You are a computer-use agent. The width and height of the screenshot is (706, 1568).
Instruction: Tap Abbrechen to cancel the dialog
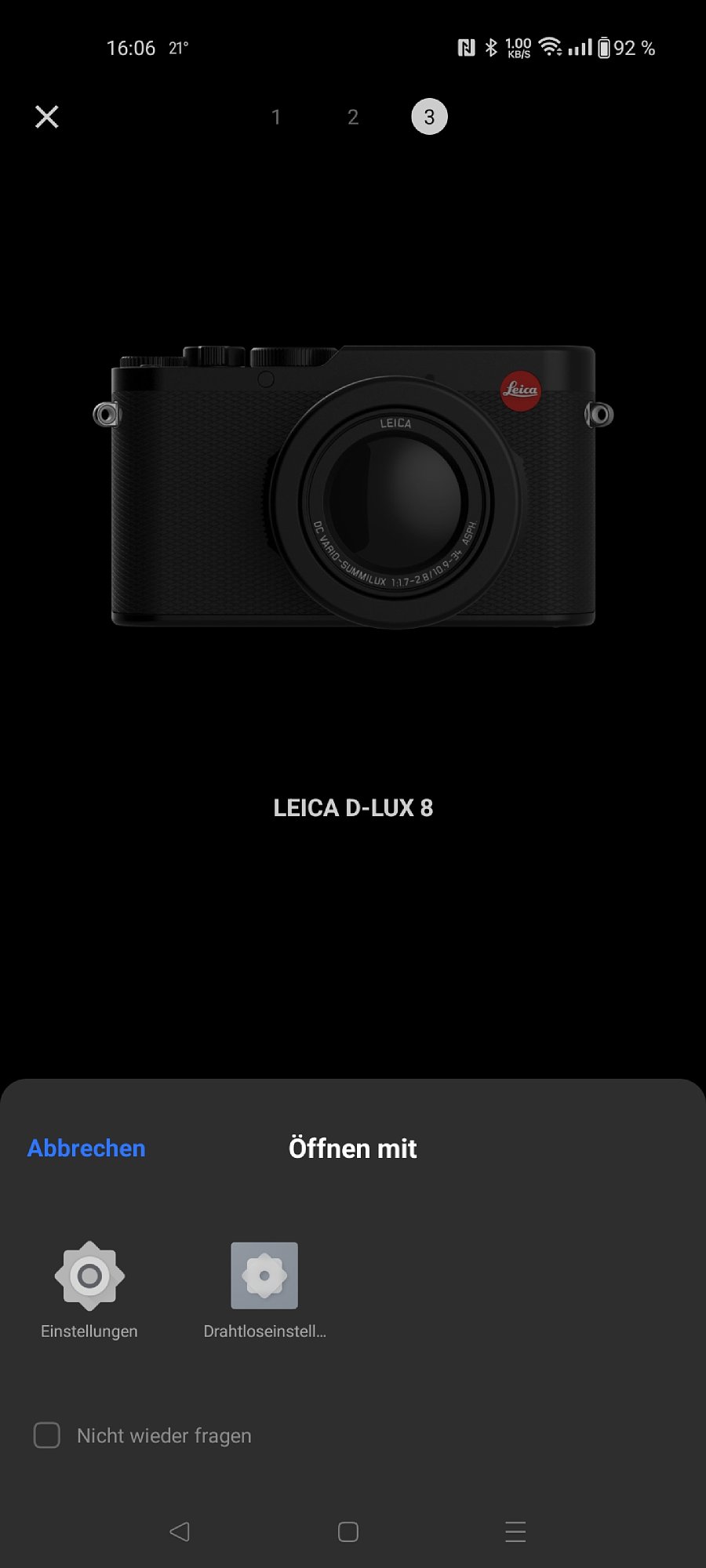(86, 1148)
